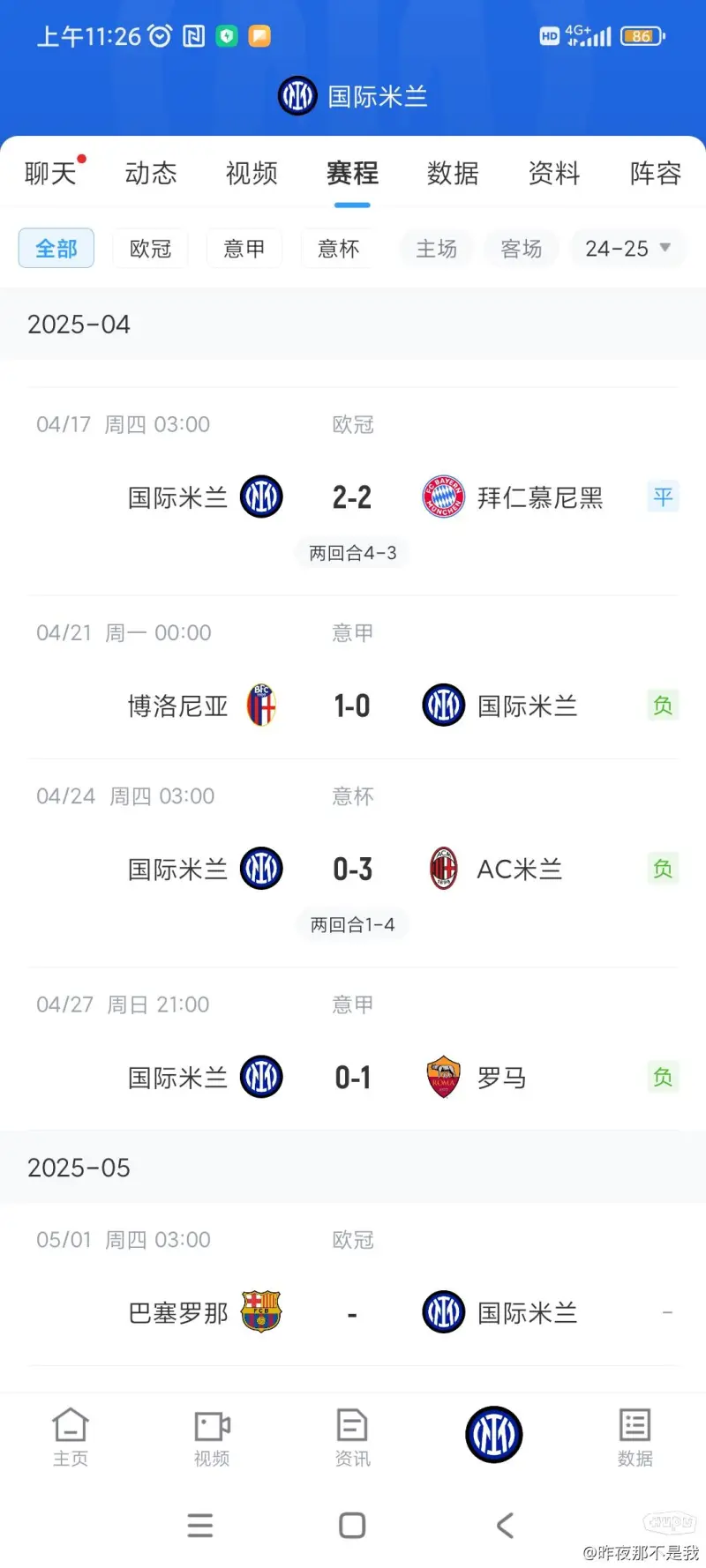This screenshot has height=1568, width=706.
Task: Open the 动态 tab
Action: (x=151, y=173)
